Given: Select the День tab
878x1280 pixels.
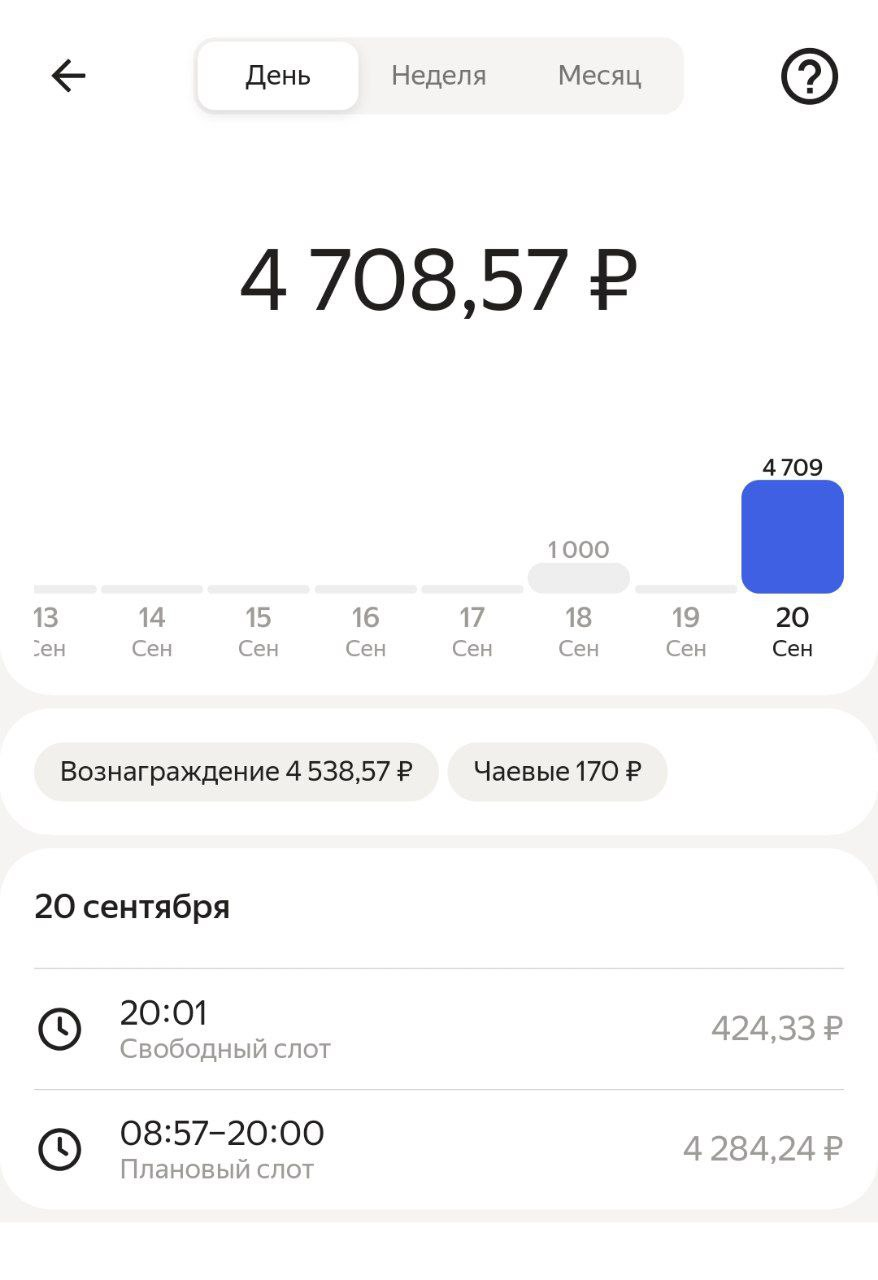Looking at the screenshot, I should point(278,76).
